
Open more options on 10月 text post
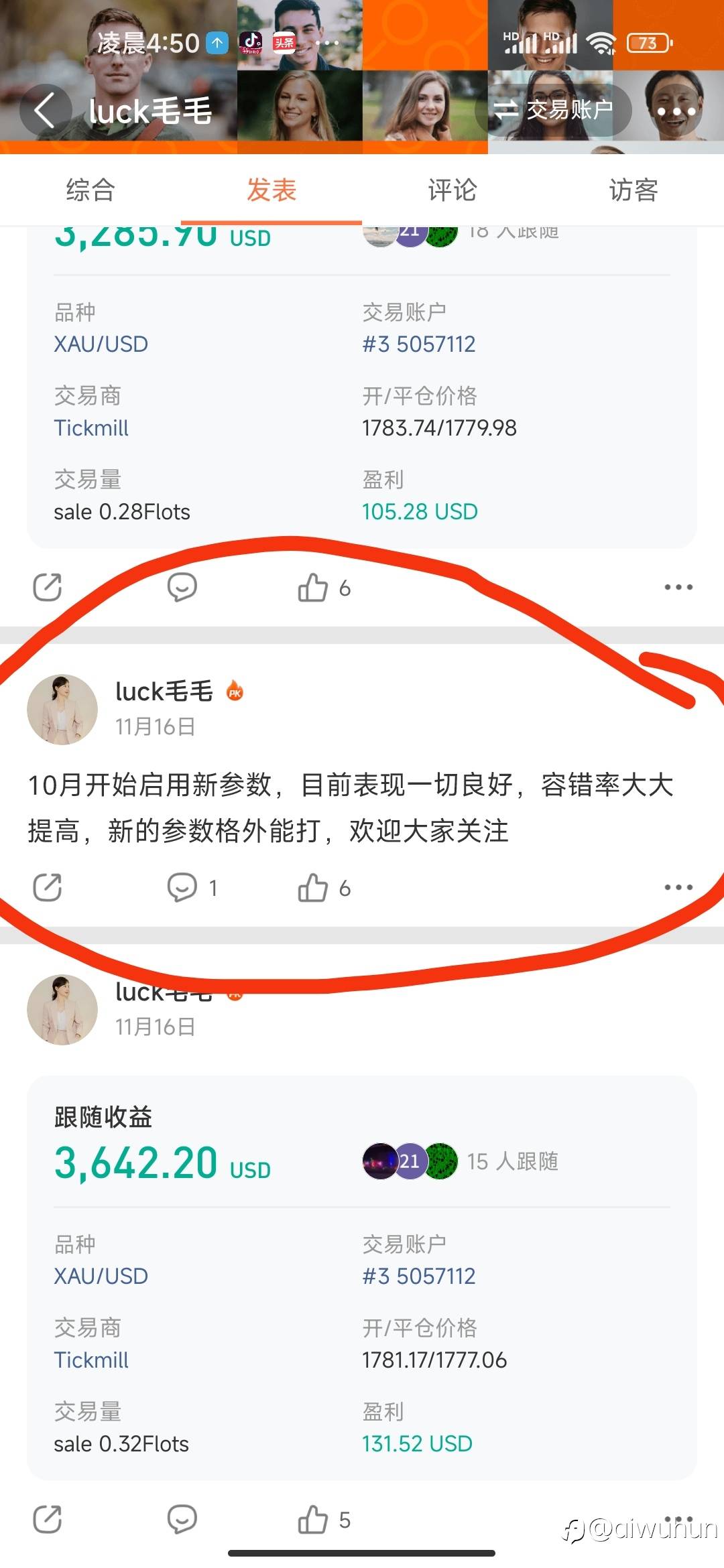click(x=678, y=887)
